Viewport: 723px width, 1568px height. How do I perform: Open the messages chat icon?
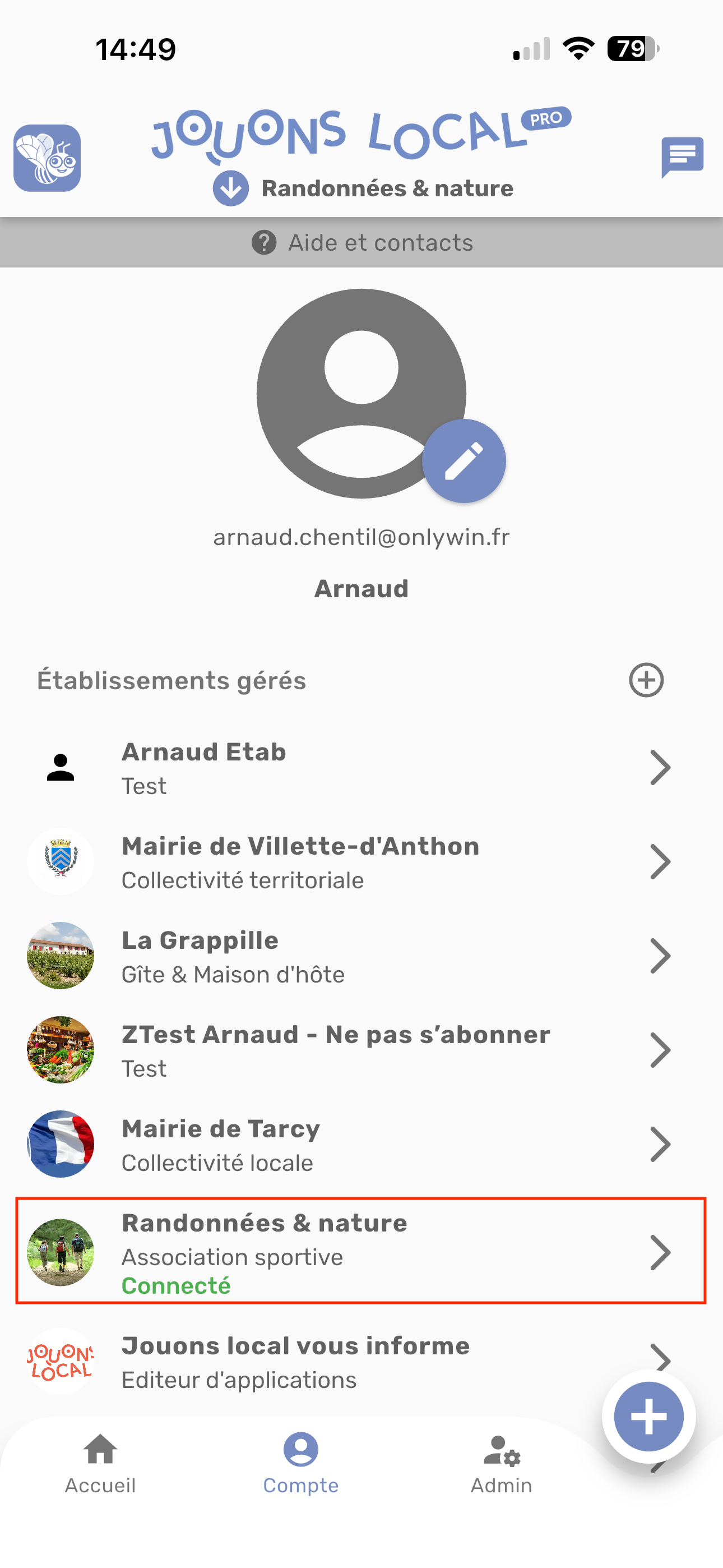point(682,157)
